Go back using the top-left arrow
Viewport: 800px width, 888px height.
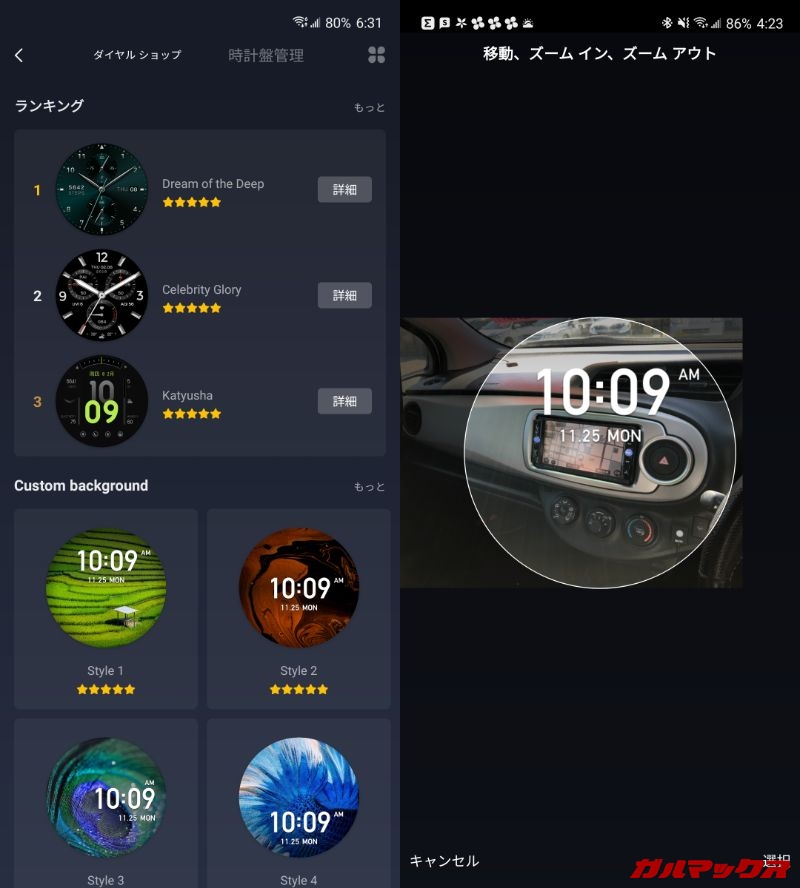tap(19, 56)
